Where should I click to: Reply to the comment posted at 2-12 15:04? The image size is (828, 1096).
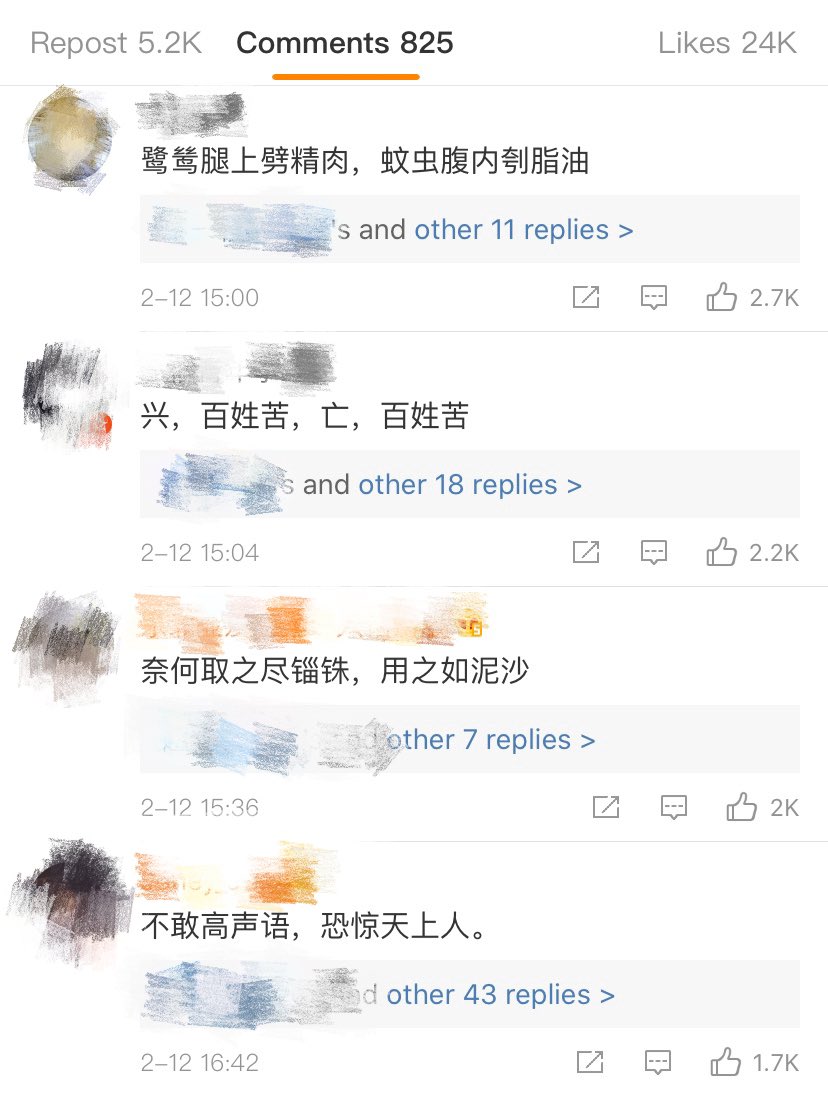pyautogui.click(x=654, y=552)
